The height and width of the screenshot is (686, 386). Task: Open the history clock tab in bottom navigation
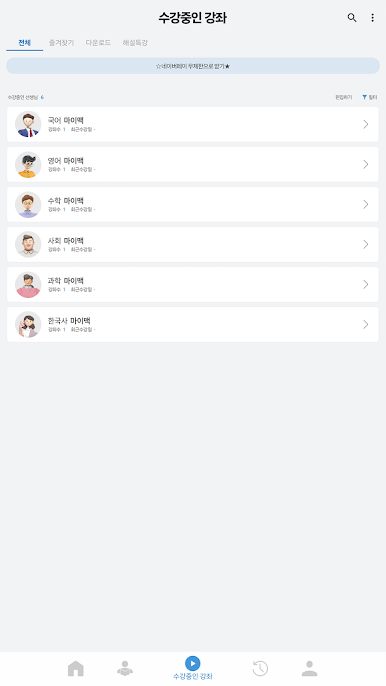tap(260, 668)
